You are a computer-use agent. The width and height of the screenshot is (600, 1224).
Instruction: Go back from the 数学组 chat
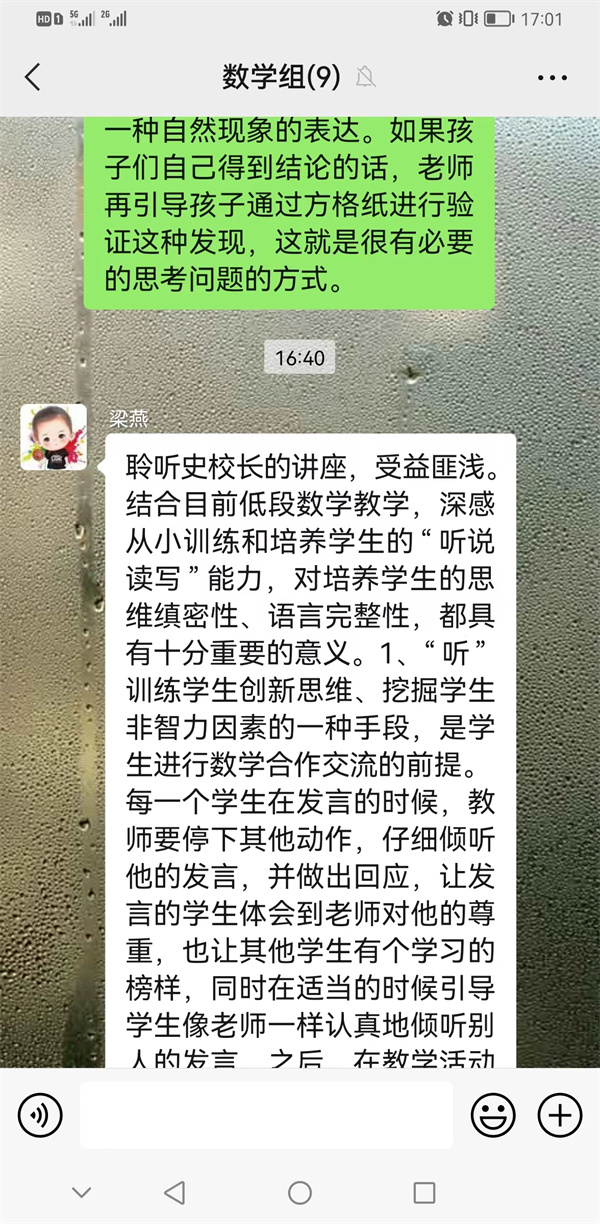(34, 77)
